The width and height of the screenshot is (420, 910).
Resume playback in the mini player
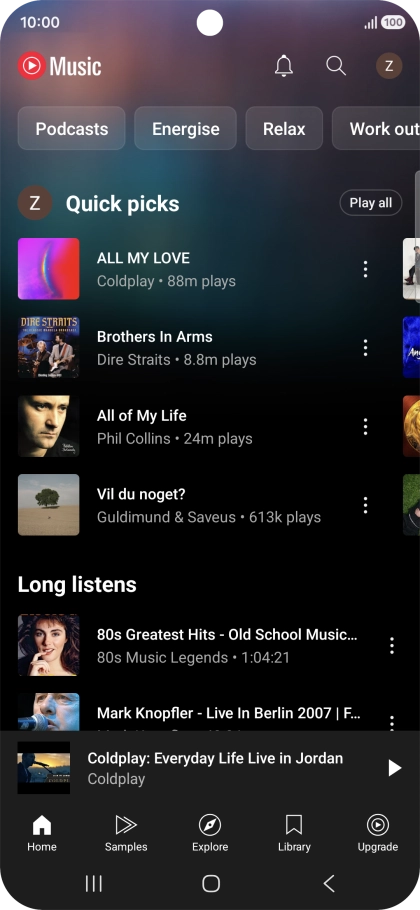coord(394,768)
